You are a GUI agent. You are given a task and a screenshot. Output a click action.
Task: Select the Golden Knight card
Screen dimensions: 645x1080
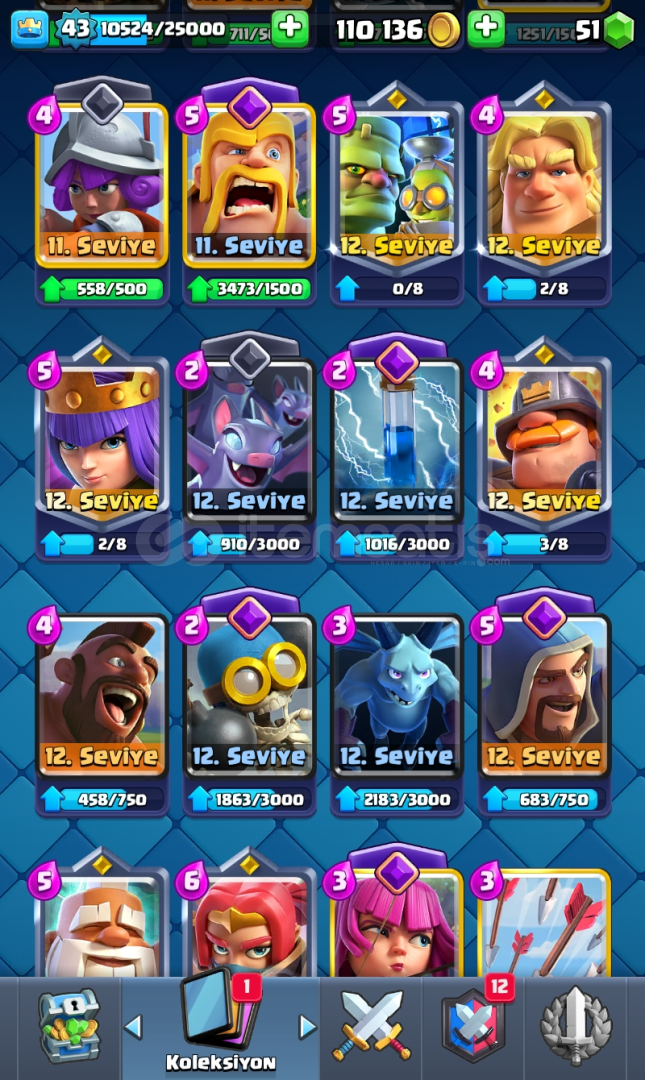[x=544, y=187]
